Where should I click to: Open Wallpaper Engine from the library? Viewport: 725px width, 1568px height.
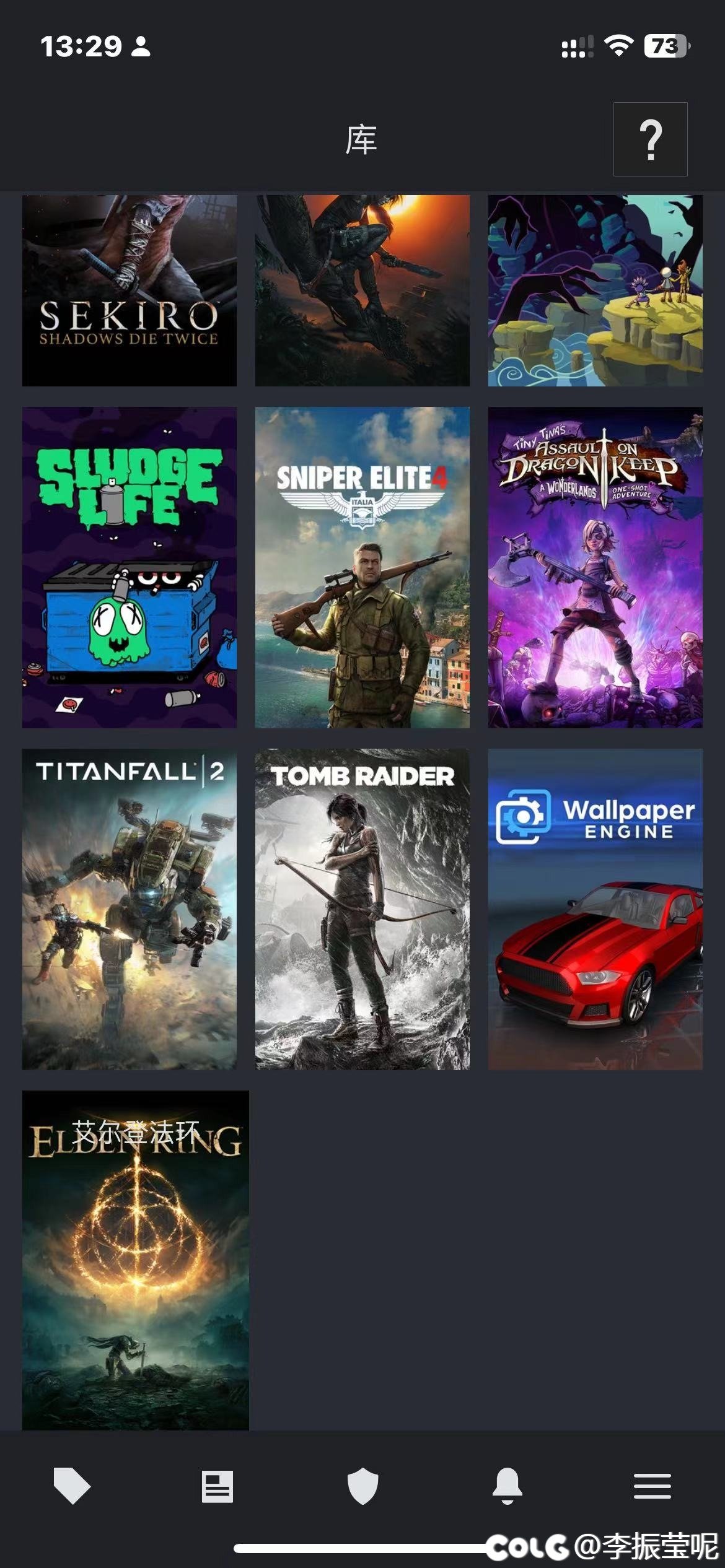(x=595, y=908)
